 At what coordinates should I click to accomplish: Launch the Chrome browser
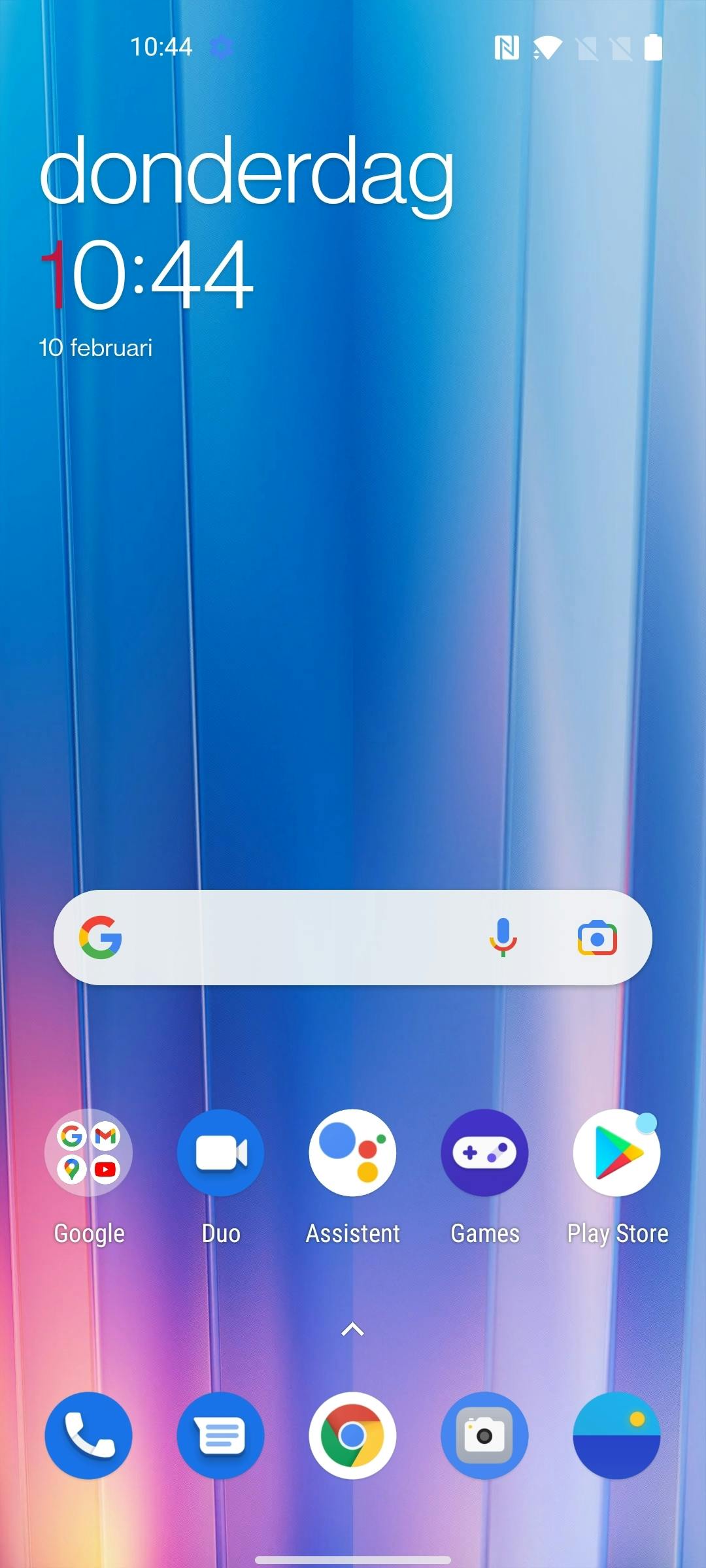click(353, 1435)
